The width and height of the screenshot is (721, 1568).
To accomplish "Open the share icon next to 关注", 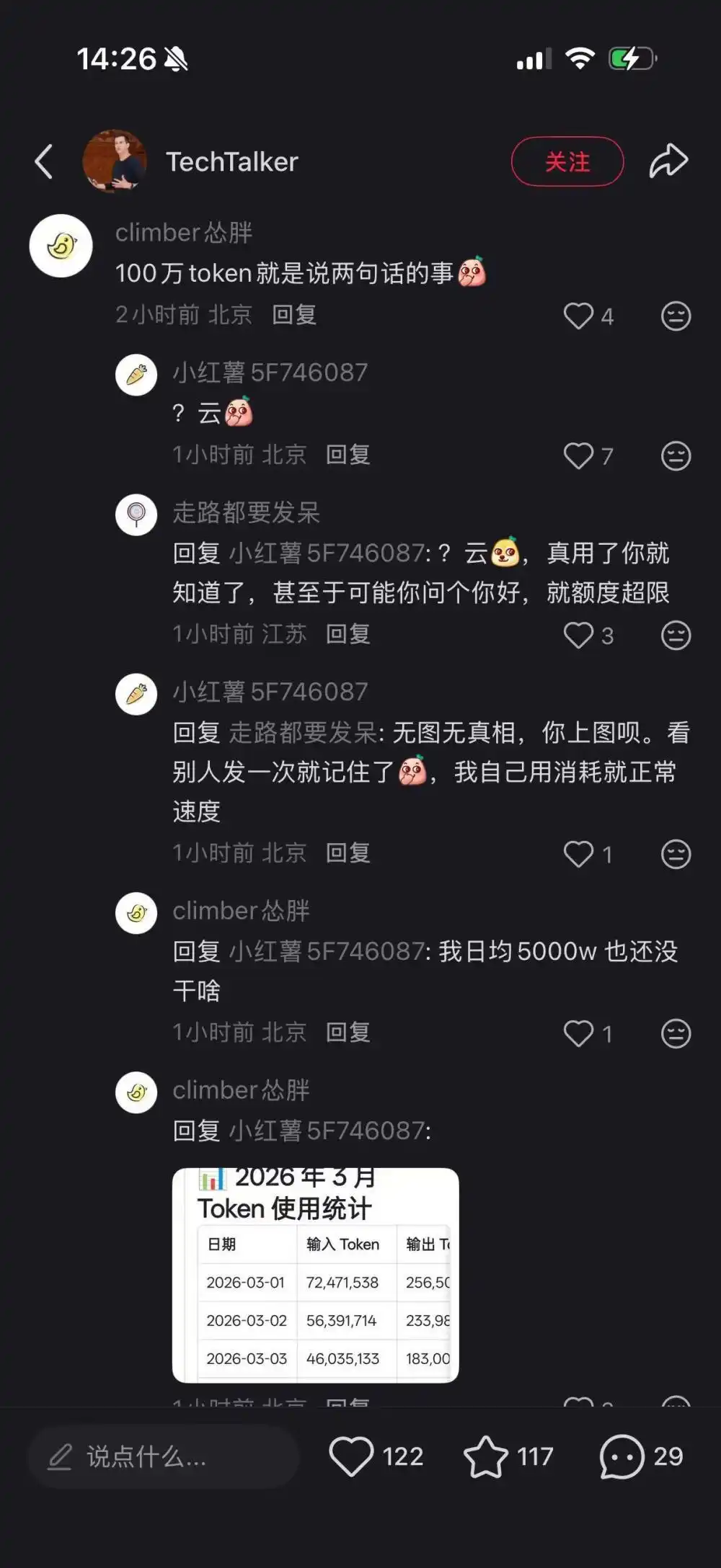I will coord(671,161).
